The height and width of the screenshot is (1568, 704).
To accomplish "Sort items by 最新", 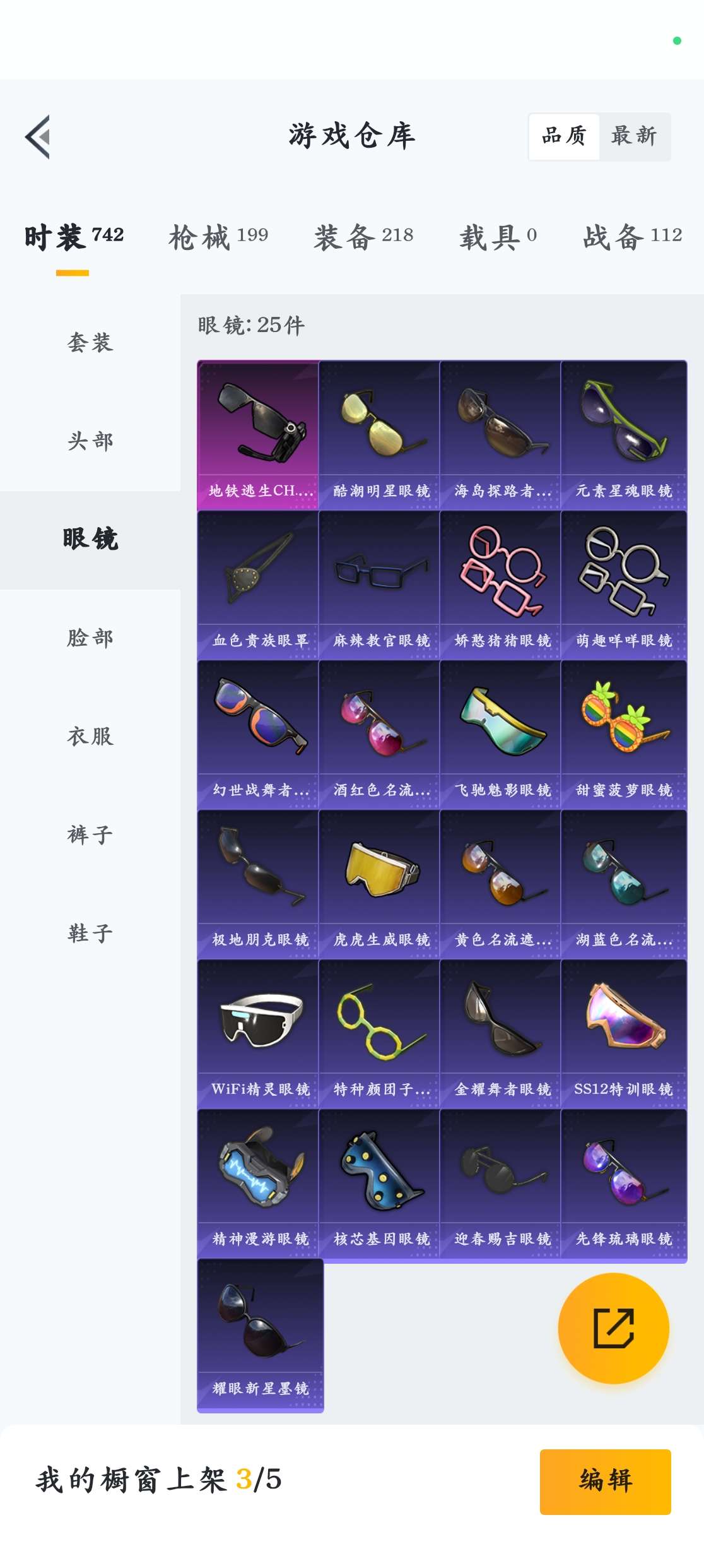I will (x=634, y=136).
